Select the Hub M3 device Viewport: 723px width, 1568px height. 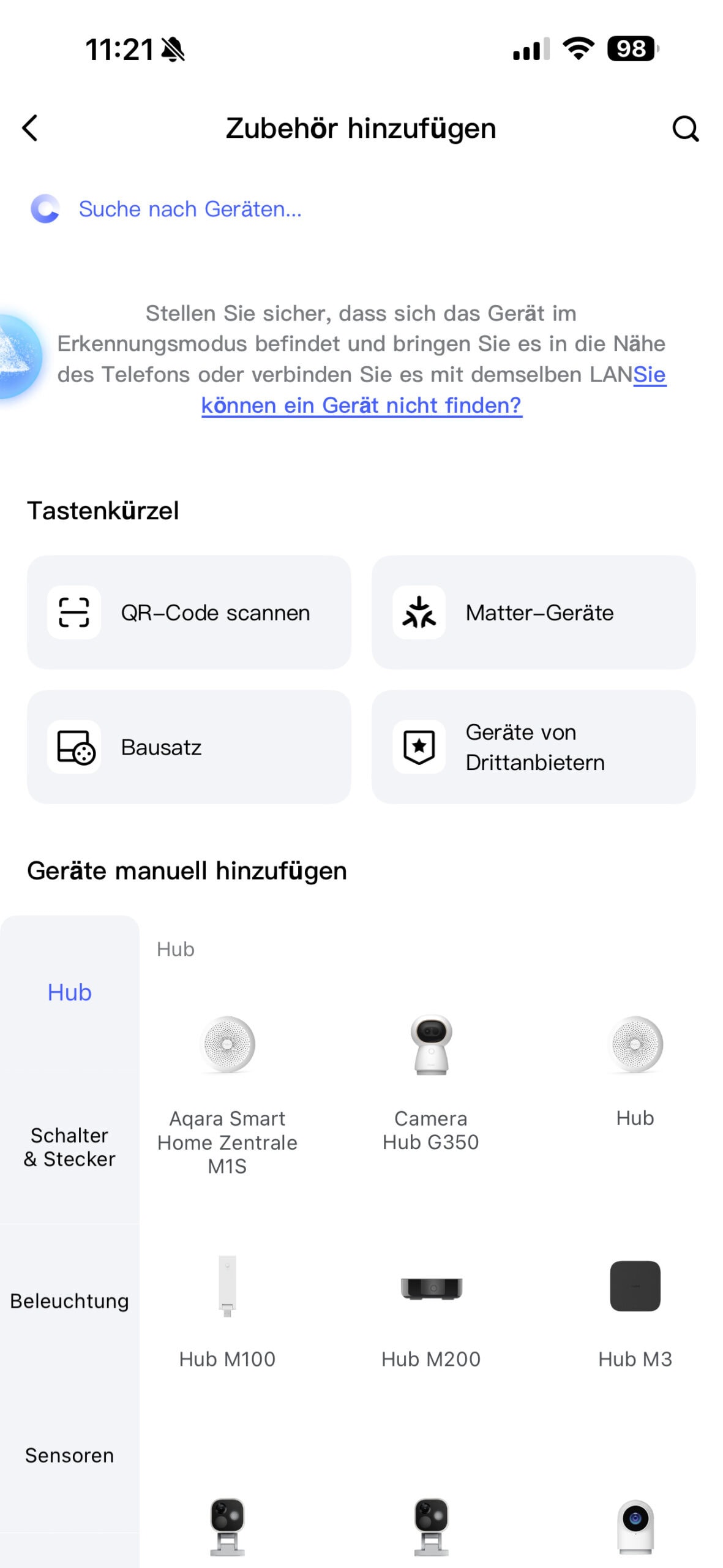pos(635,1311)
